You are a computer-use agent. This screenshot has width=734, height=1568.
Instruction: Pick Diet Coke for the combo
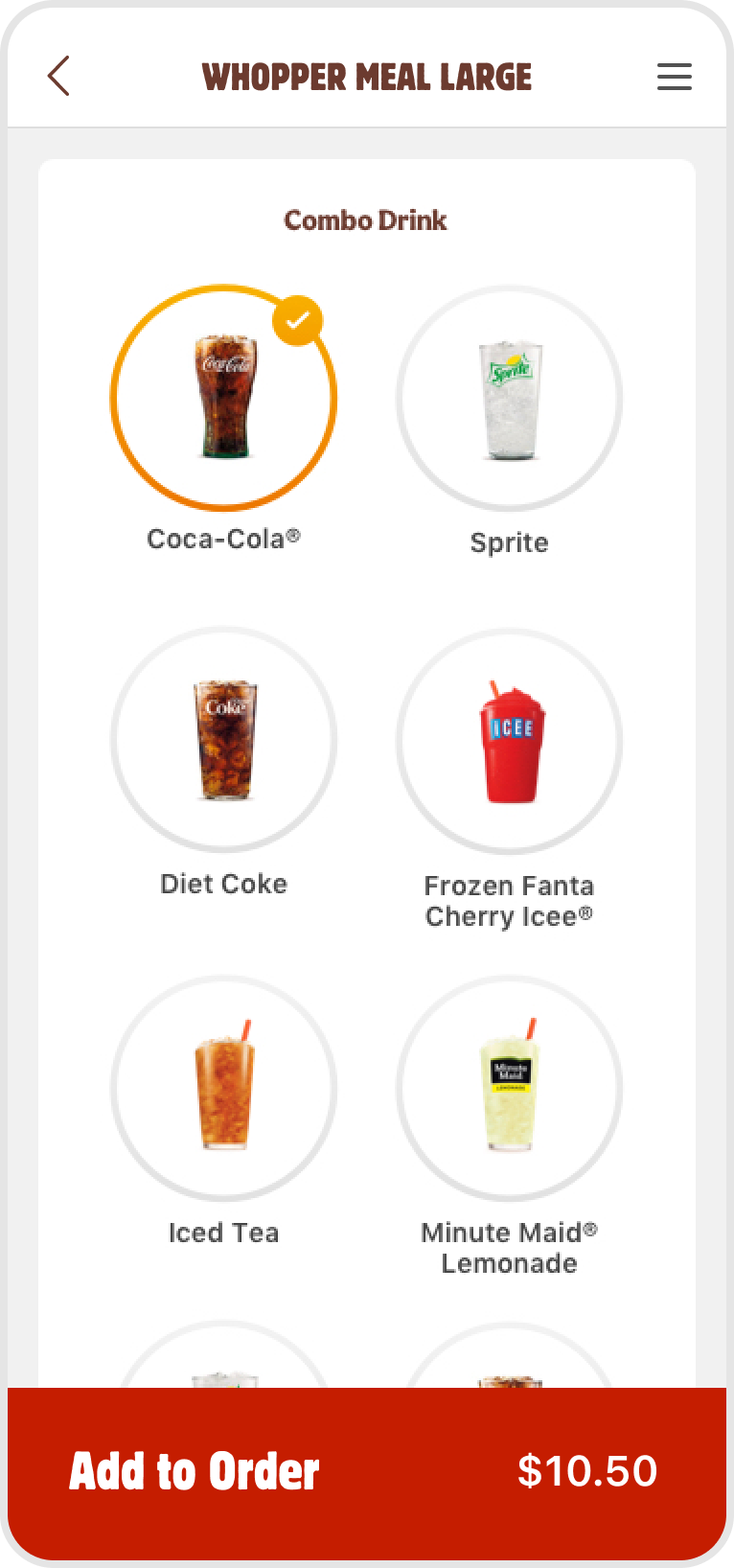pos(223,740)
